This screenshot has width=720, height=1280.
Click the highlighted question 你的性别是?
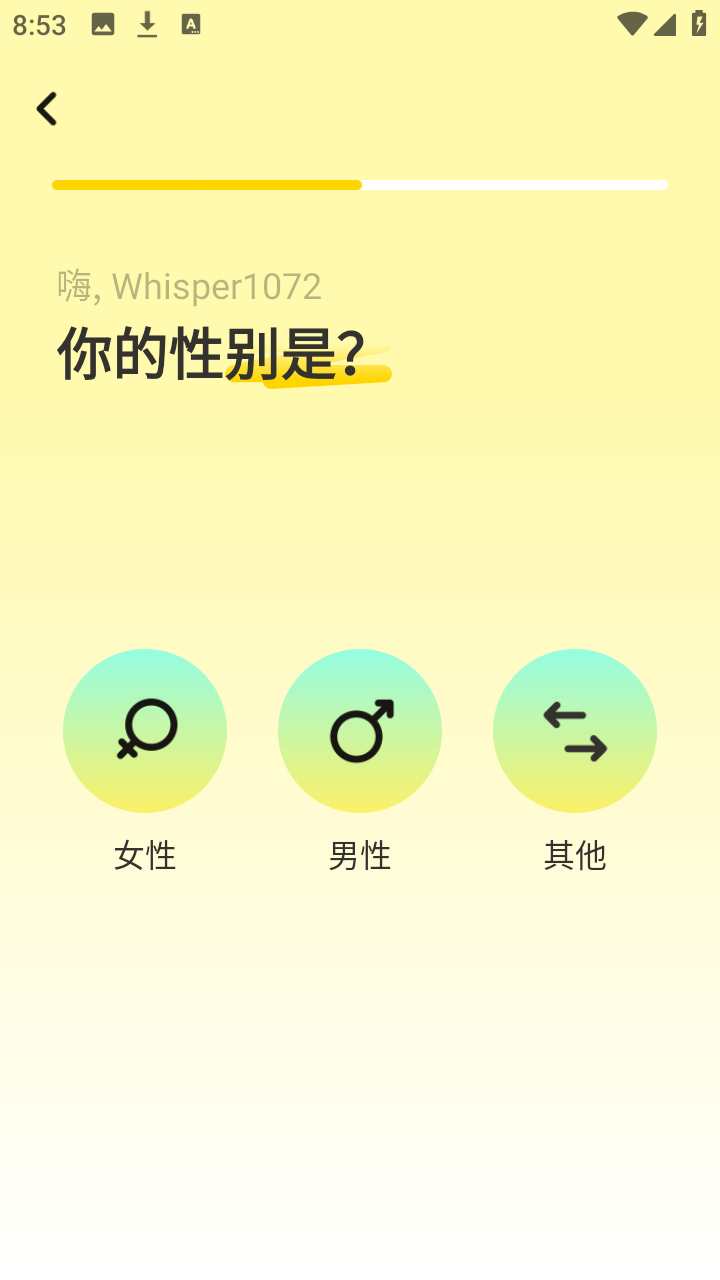(x=222, y=352)
